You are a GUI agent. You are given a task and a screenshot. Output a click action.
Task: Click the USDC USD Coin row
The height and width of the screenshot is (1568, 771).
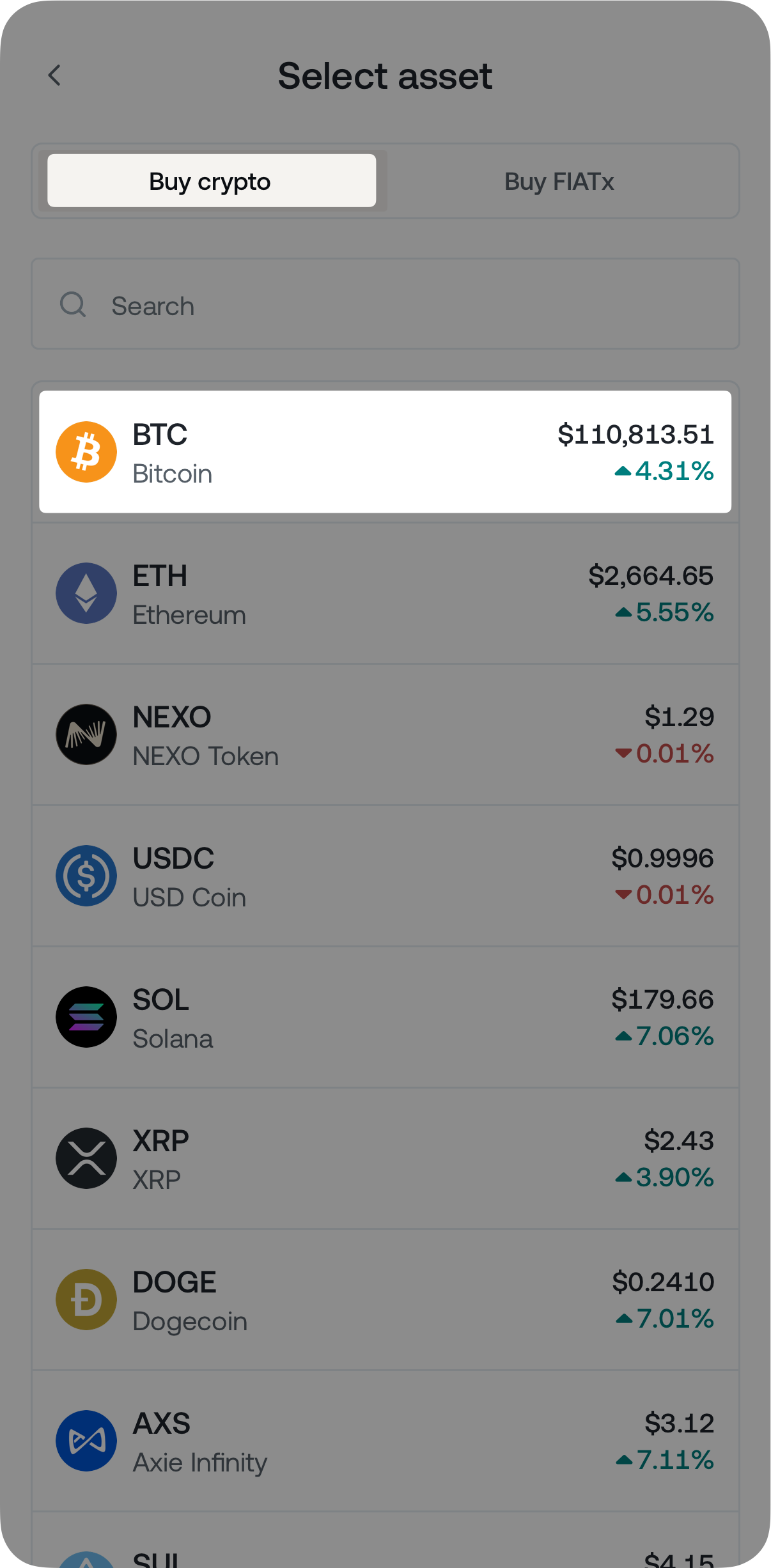point(385,876)
